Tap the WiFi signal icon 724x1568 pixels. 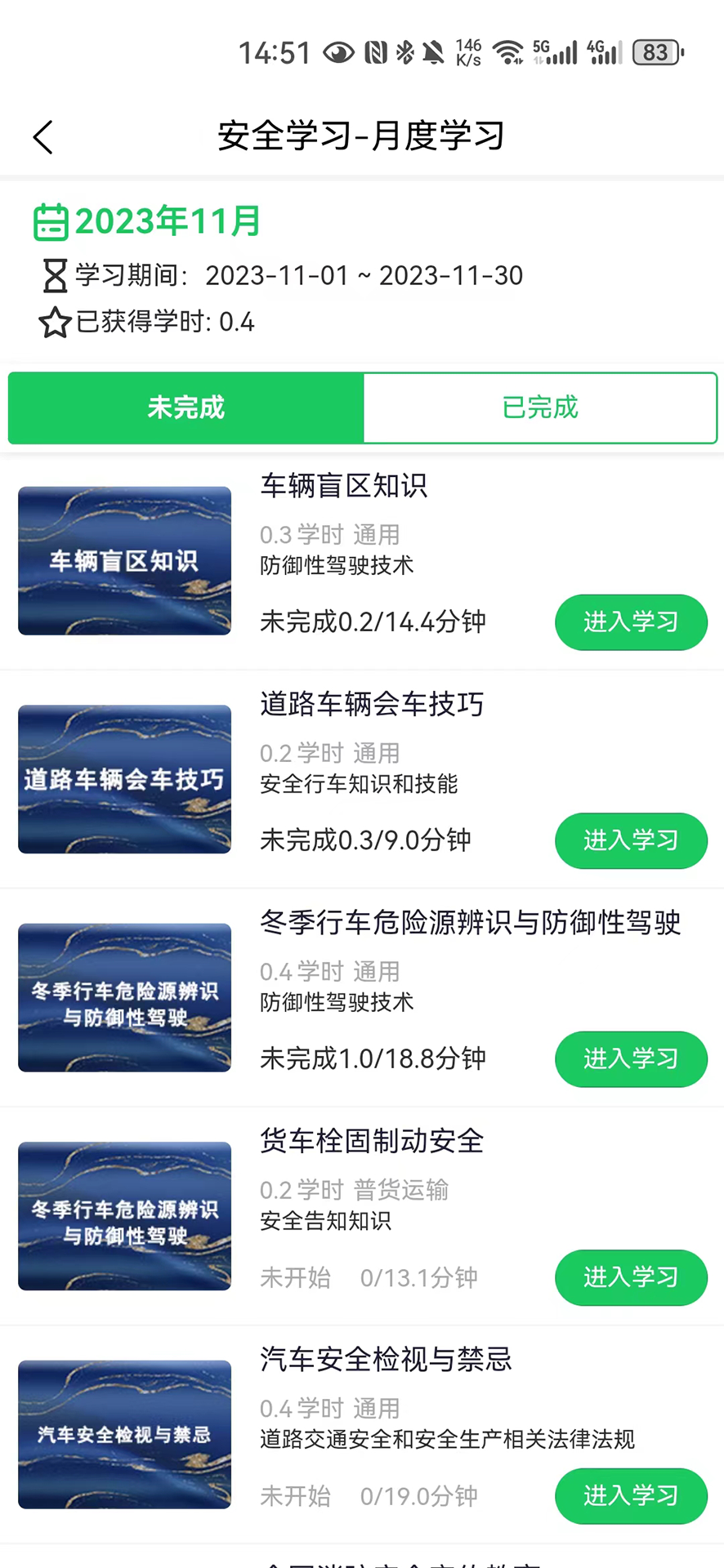click(508, 51)
